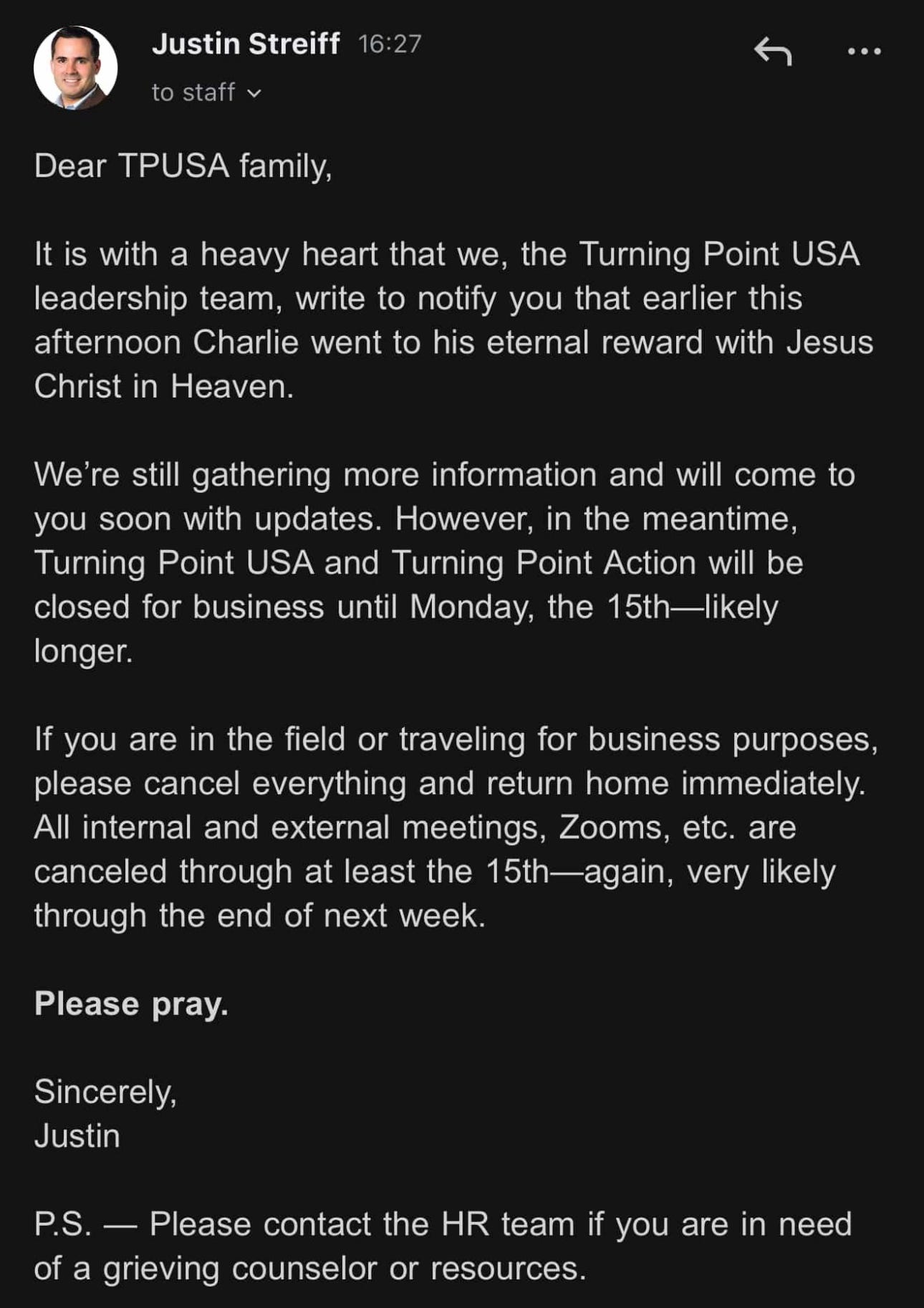
Task: Reply to Justin Streiff's email
Action: click(x=773, y=52)
